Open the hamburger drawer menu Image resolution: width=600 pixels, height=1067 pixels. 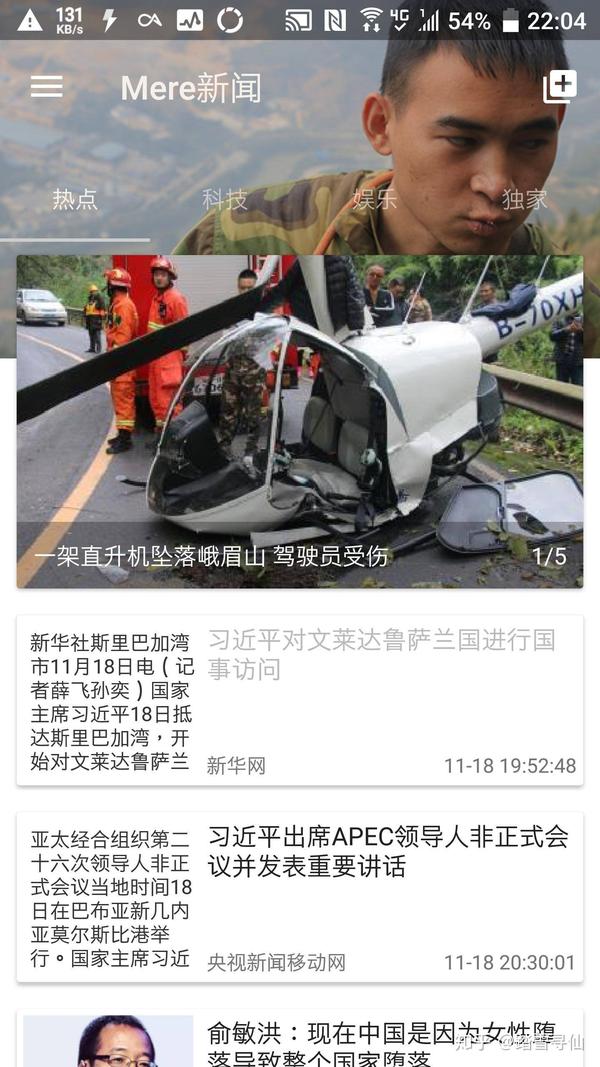click(46, 87)
